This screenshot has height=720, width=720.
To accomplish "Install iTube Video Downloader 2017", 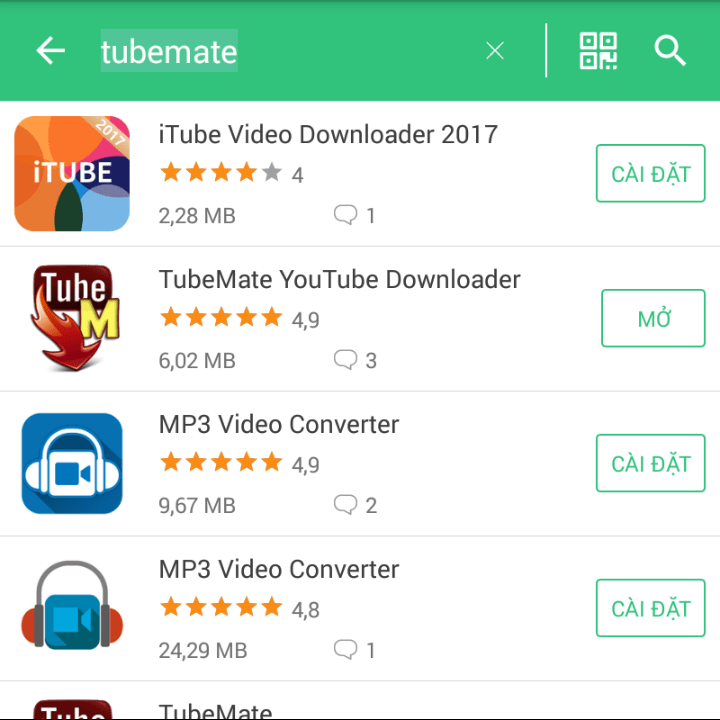I will click(650, 174).
